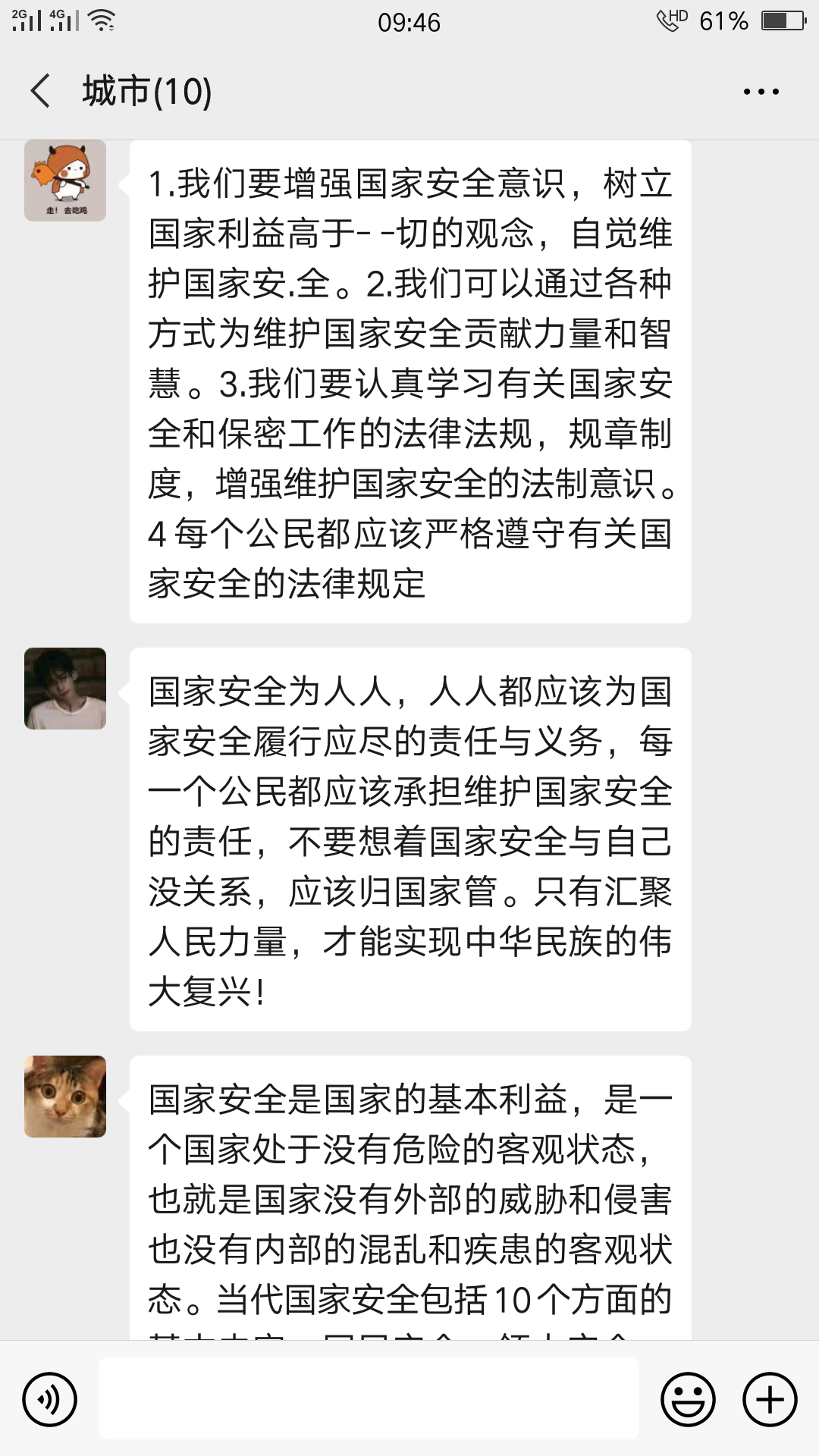View profile of the cartoon fox avatar
The height and width of the screenshot is (1456, 819).
point(65,181)
